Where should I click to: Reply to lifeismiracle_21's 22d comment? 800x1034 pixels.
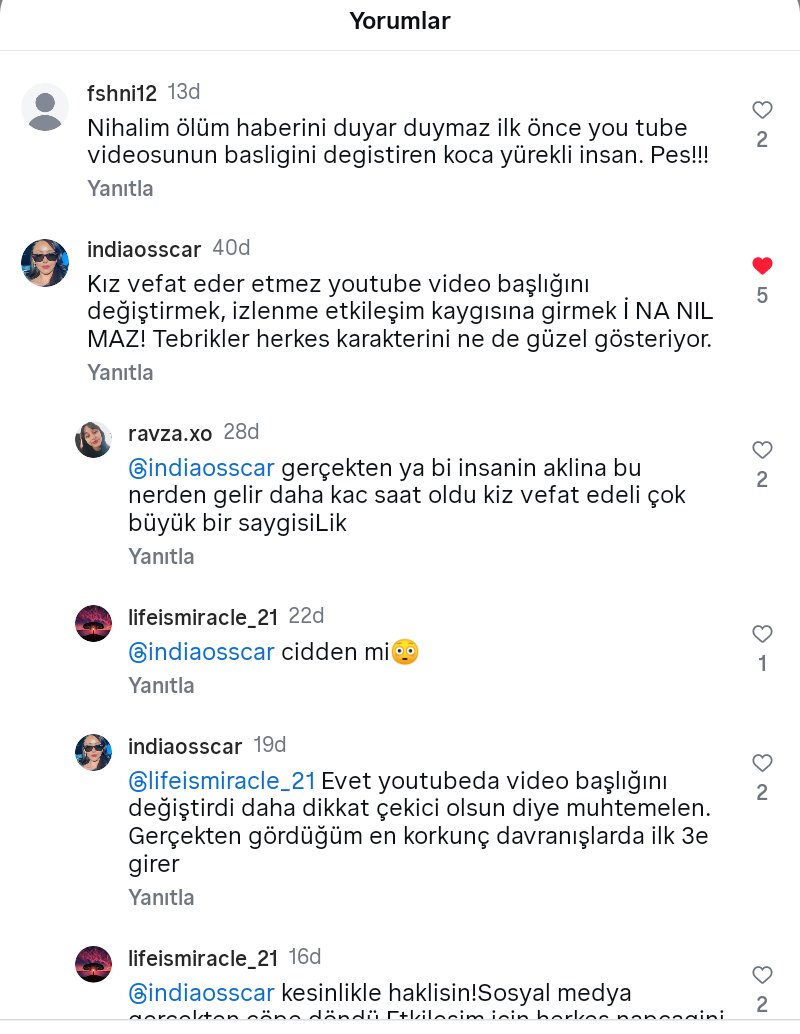pyautogui.click(x=161, y=685)
